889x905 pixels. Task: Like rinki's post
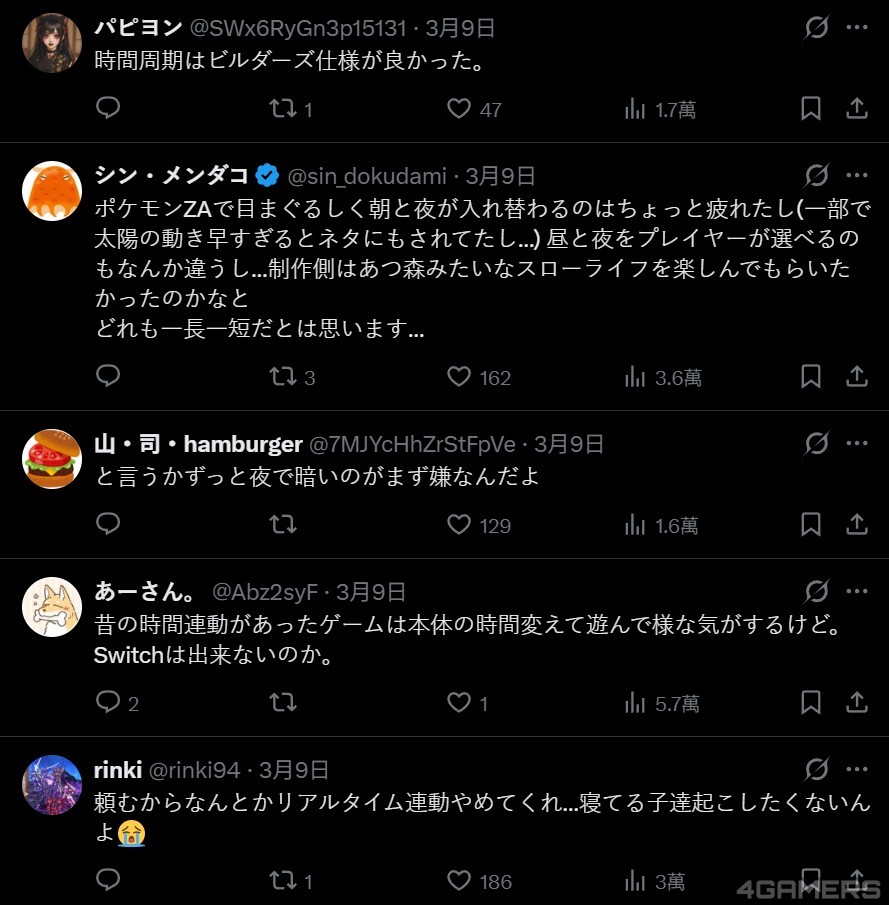(x=459, y=881)
